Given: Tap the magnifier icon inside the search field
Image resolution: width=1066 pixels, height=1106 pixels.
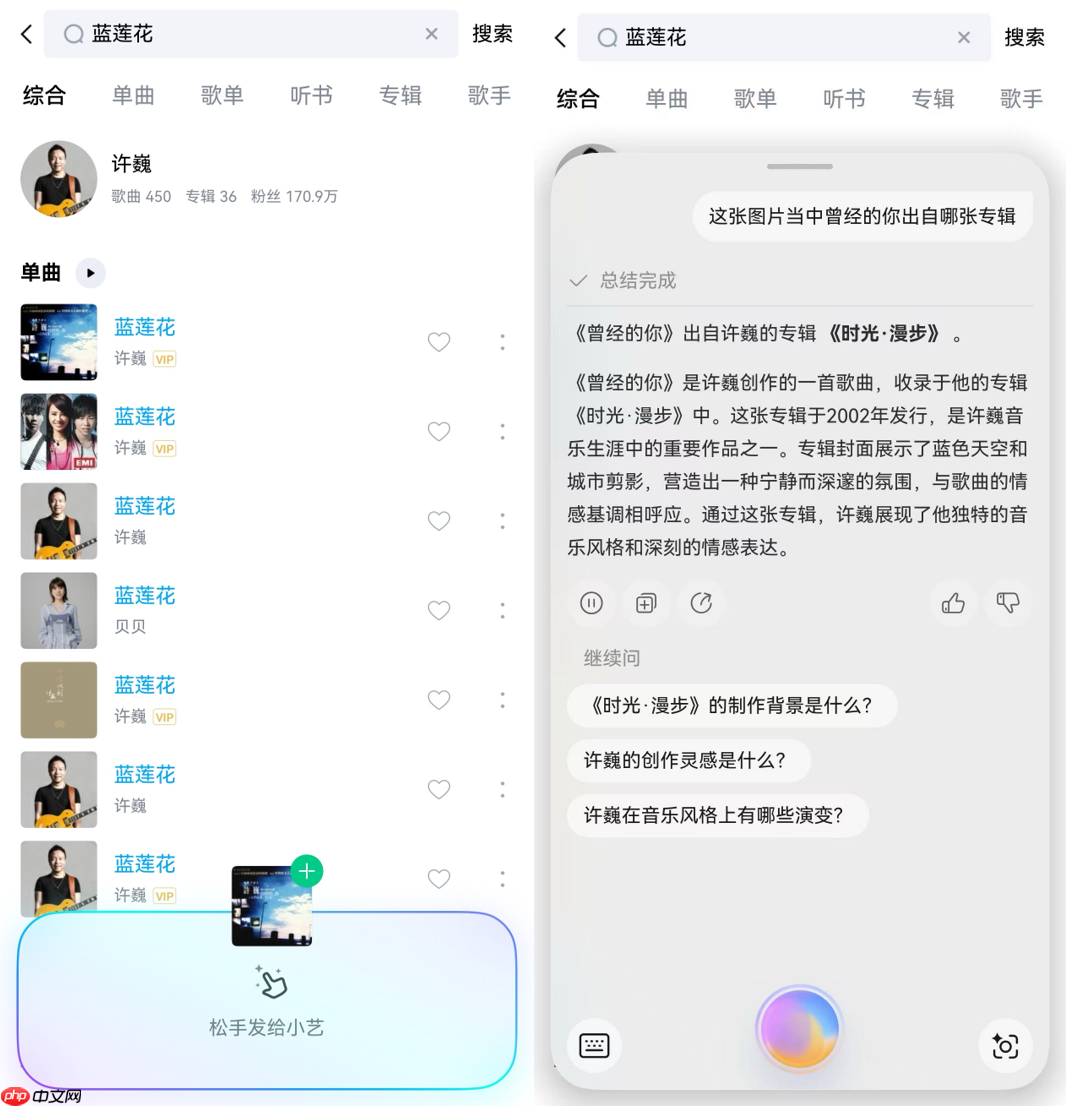Looking at the screenshot, I should click(x=73, y=33).
